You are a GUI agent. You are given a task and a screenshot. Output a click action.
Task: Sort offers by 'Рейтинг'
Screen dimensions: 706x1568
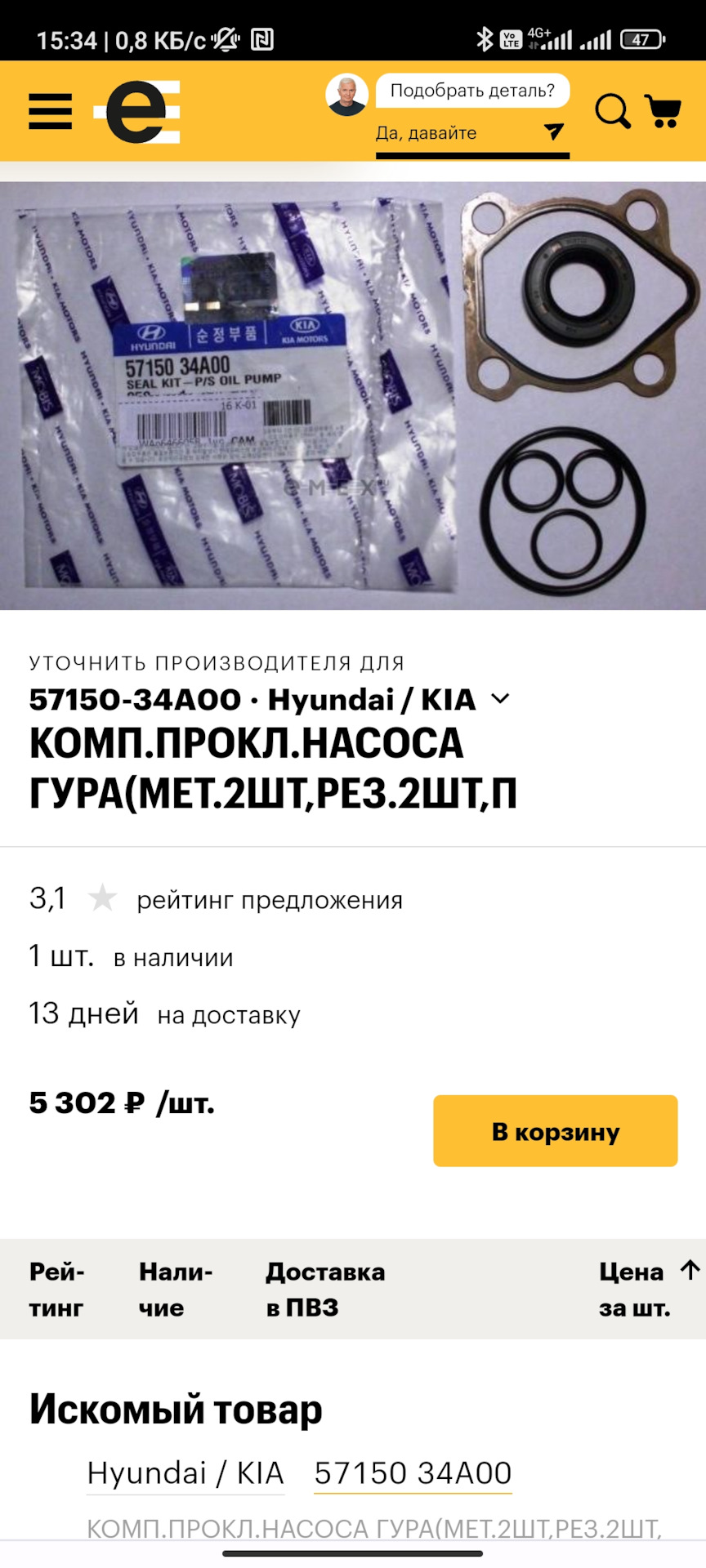pos(56,1290)
